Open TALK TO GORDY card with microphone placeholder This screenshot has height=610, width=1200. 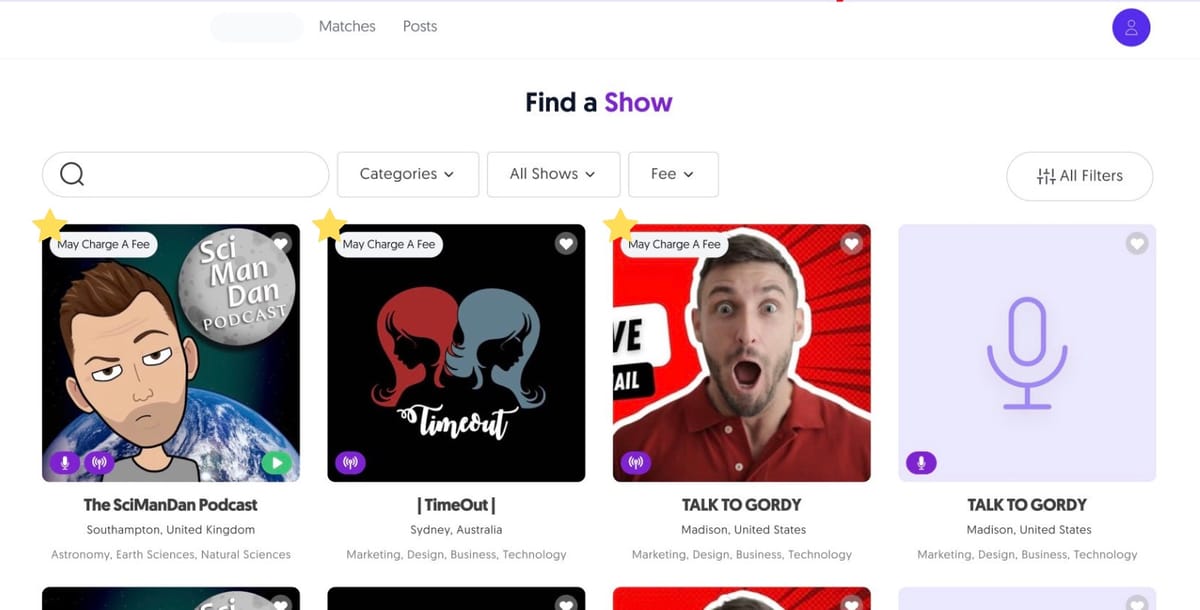1027,352
